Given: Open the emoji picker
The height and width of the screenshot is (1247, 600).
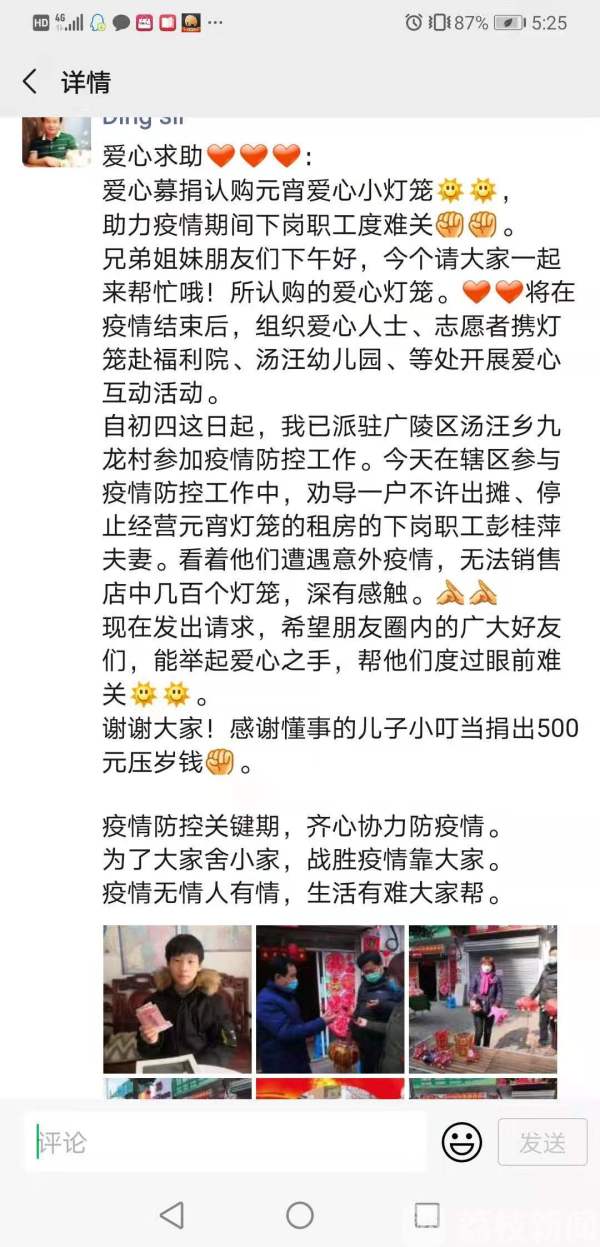Looking at the screenshot, I should tap(461, 1142).
